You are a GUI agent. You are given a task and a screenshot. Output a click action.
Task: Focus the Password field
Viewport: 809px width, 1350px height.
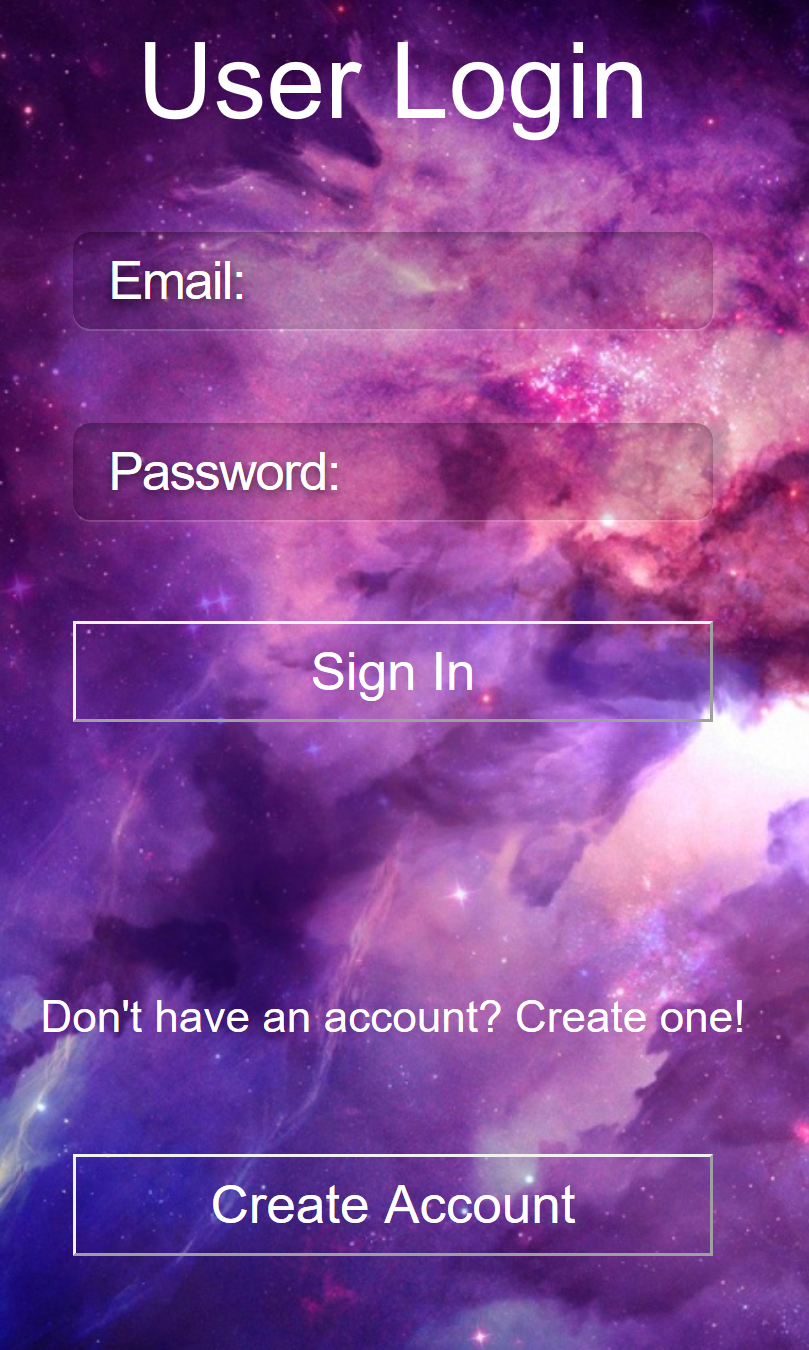point(393,472)
